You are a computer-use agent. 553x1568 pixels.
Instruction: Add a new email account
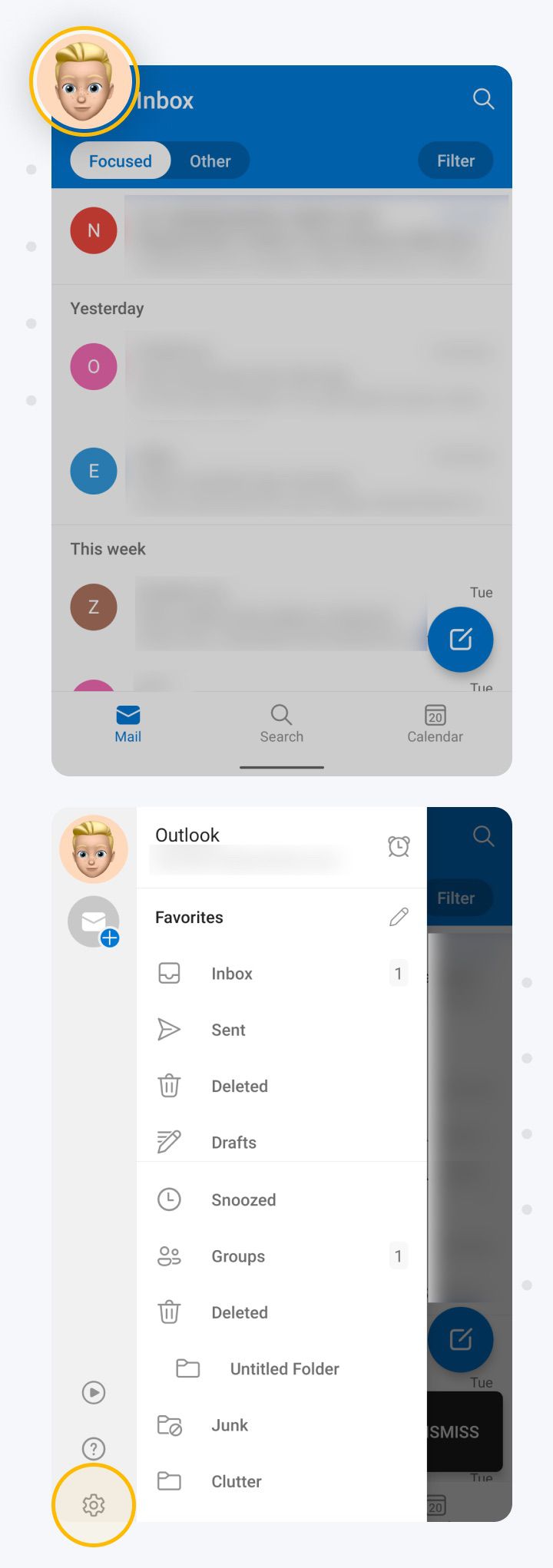(94, 921)
